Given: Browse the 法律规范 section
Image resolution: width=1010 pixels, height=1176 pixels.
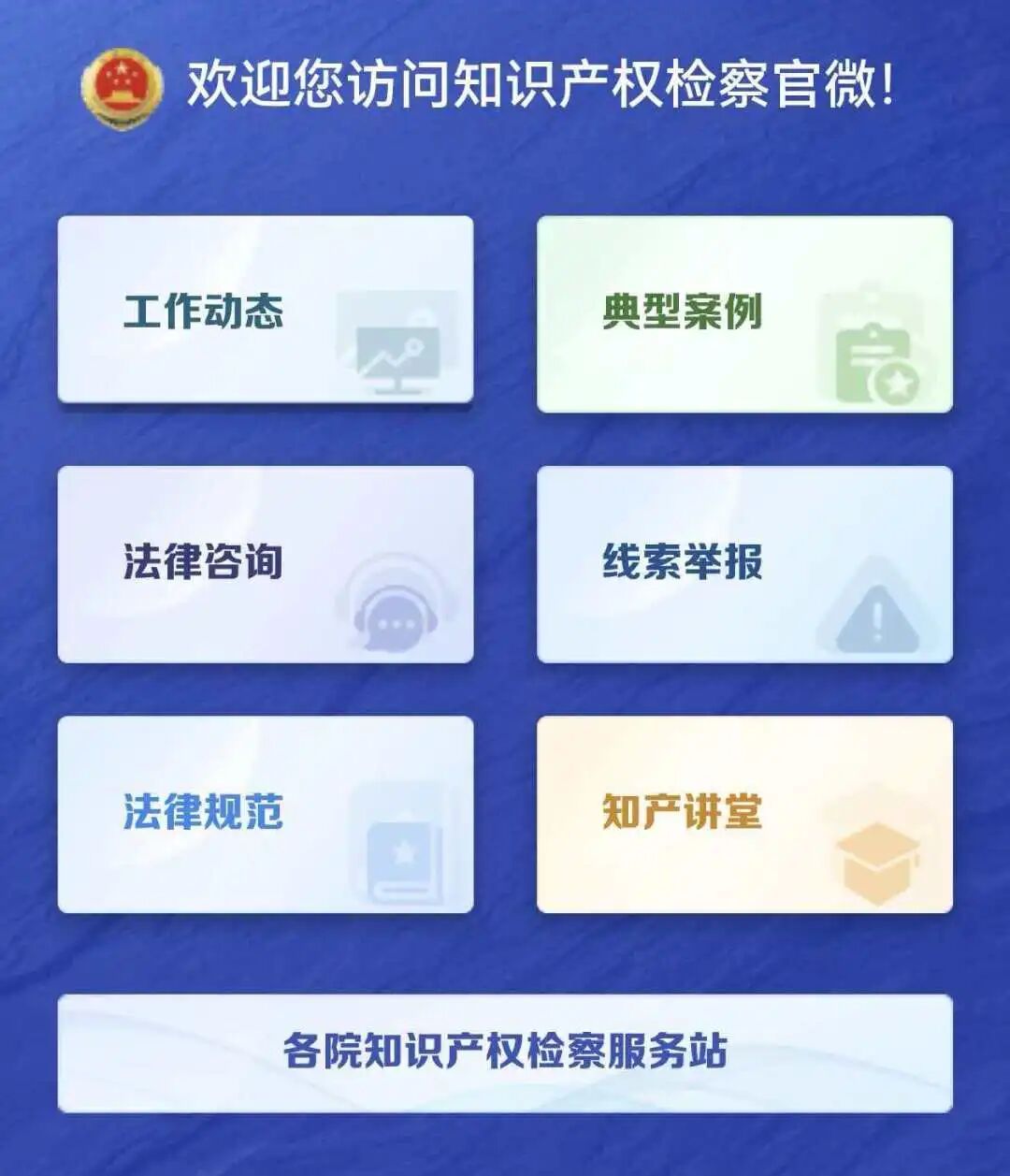Looking at the screenshot, I should click(x=266, y=814).
